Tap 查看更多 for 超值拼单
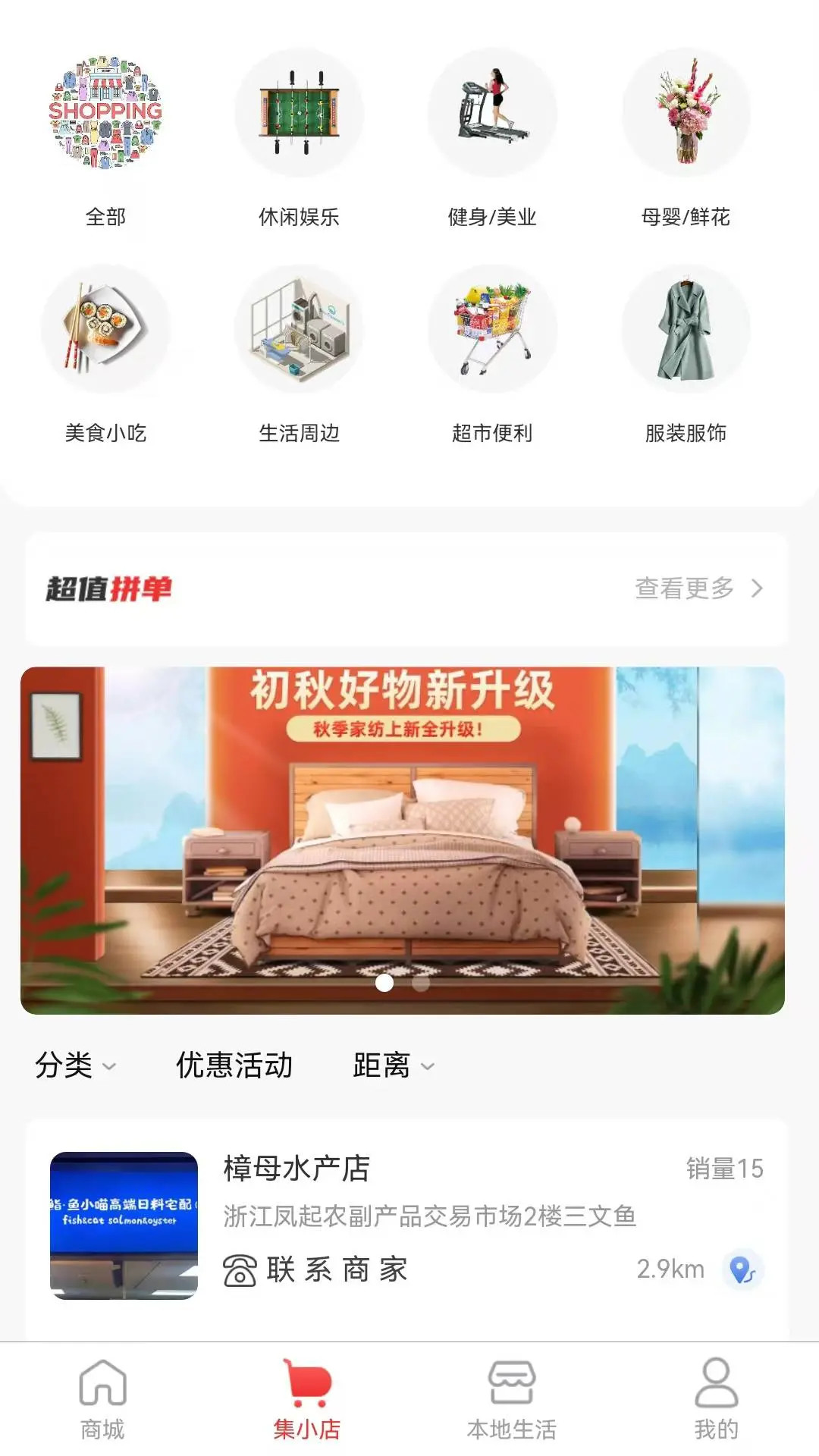The width and height of the screenshot is (819, 1456). [698, 588]
